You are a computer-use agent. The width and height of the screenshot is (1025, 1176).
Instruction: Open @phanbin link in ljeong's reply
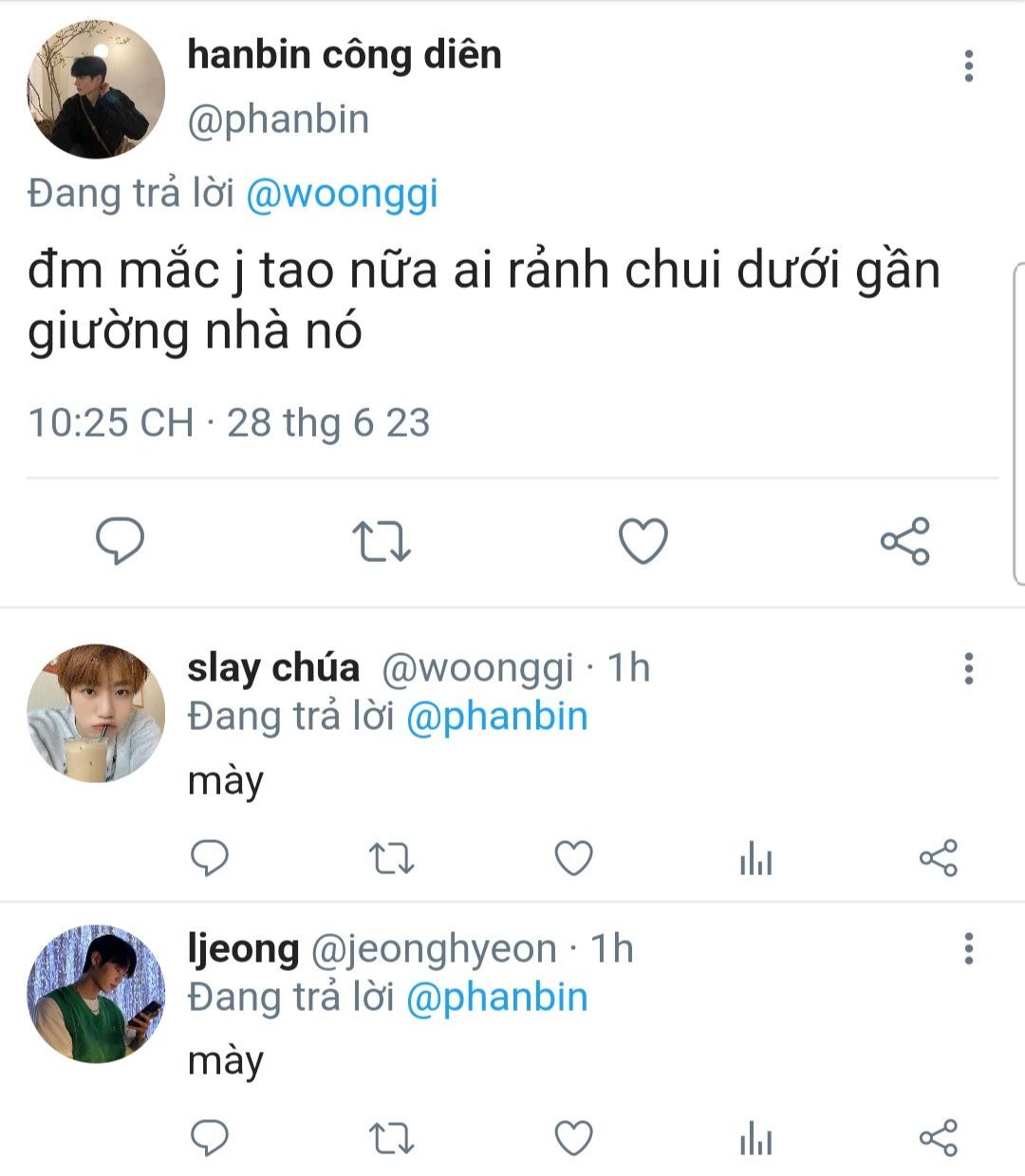point(496,998)
